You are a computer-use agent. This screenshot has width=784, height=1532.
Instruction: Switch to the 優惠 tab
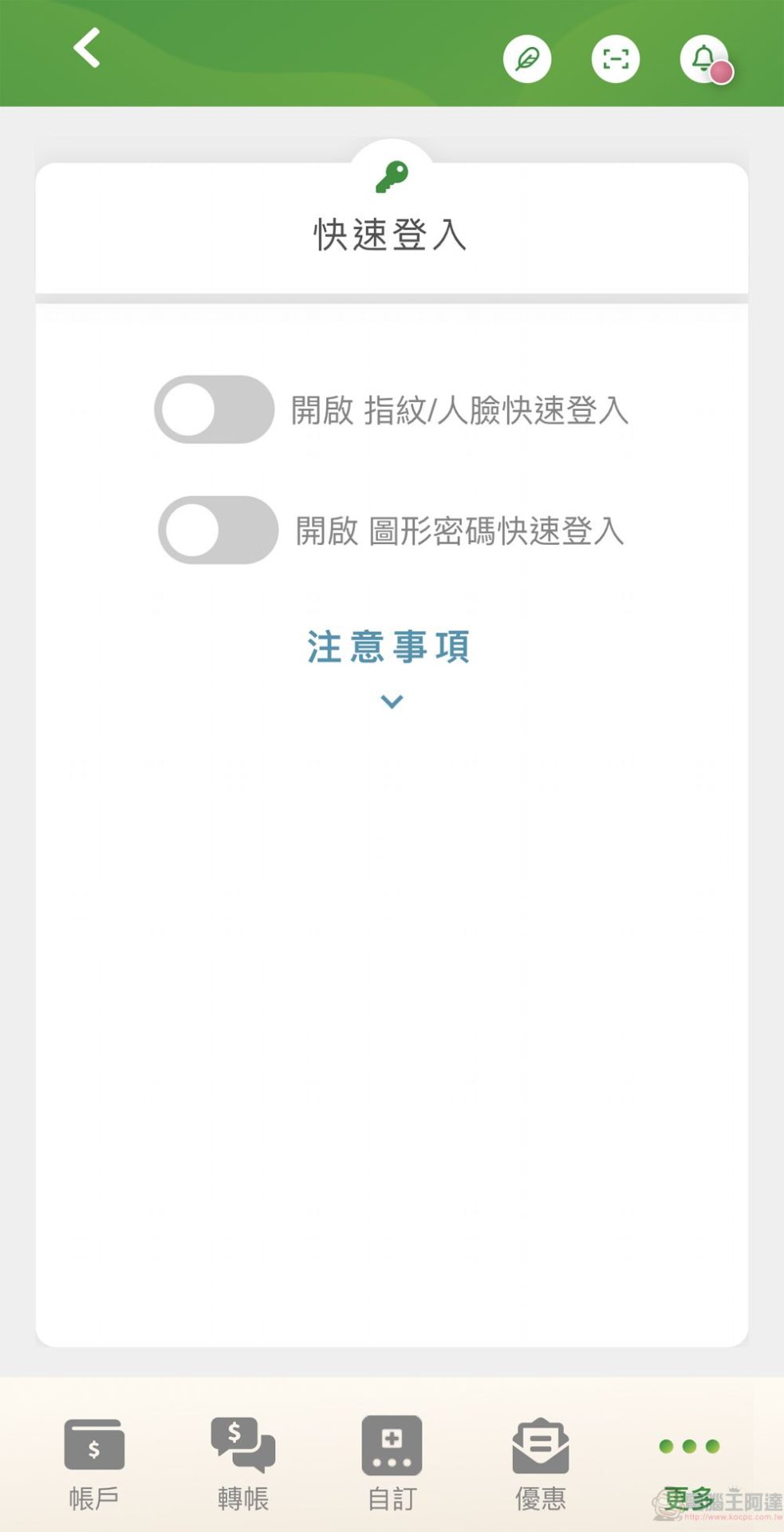tap(540, 1463)
